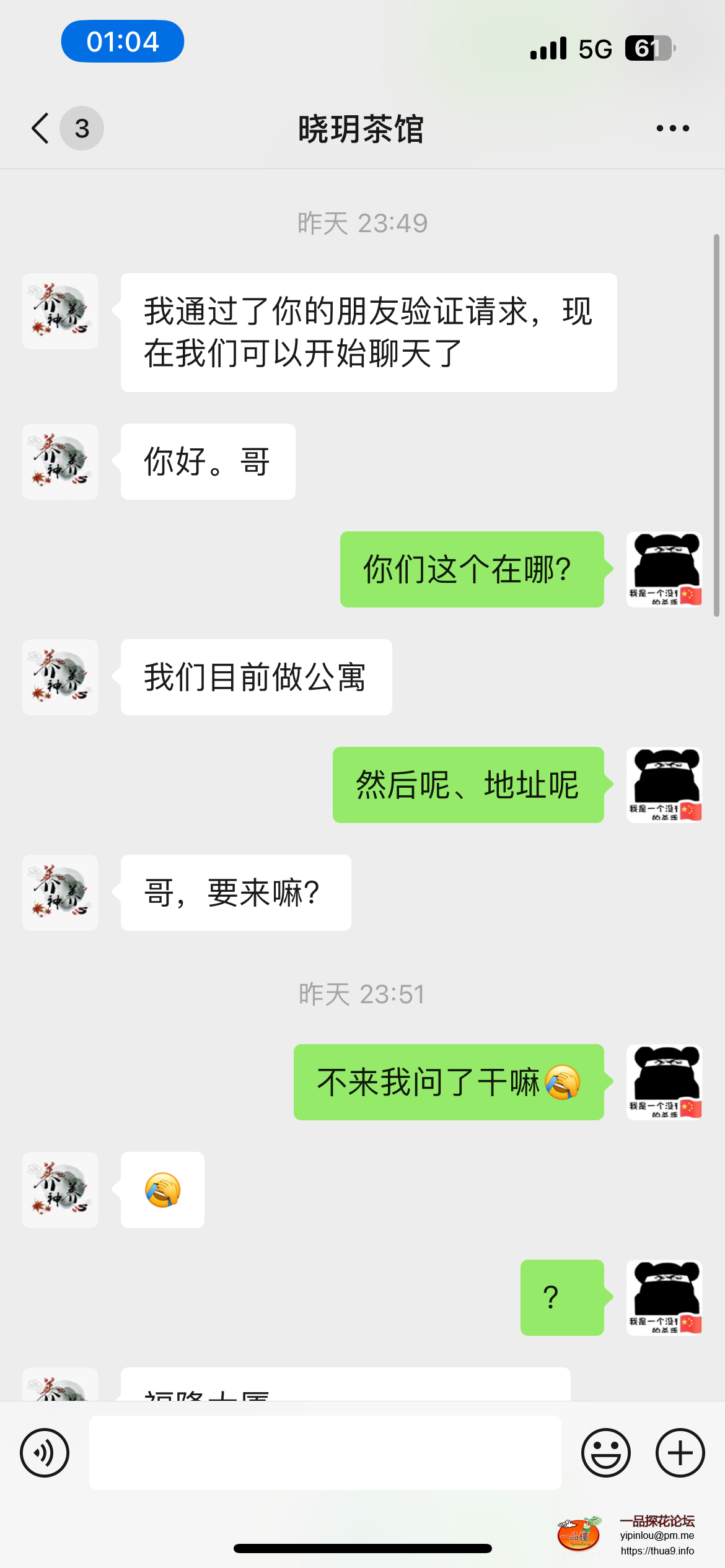The image size is (725, 1568).
Task: Tap the crying emoji message bubble
Action: pyautogui.click(x=162, y=1190)
